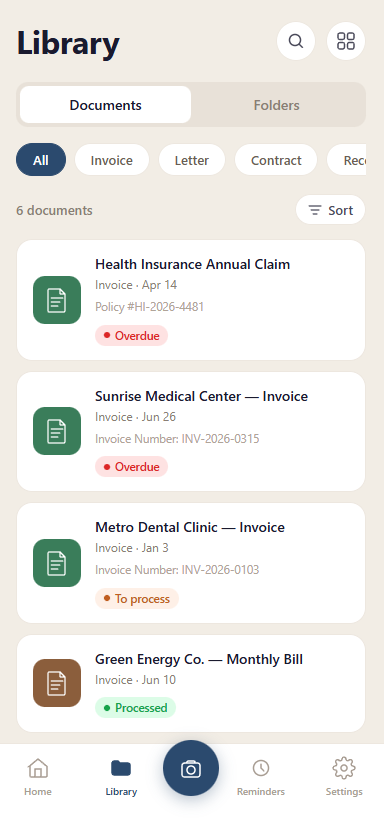
Task: Switch to grid view layout
Action: pos(346,41)
